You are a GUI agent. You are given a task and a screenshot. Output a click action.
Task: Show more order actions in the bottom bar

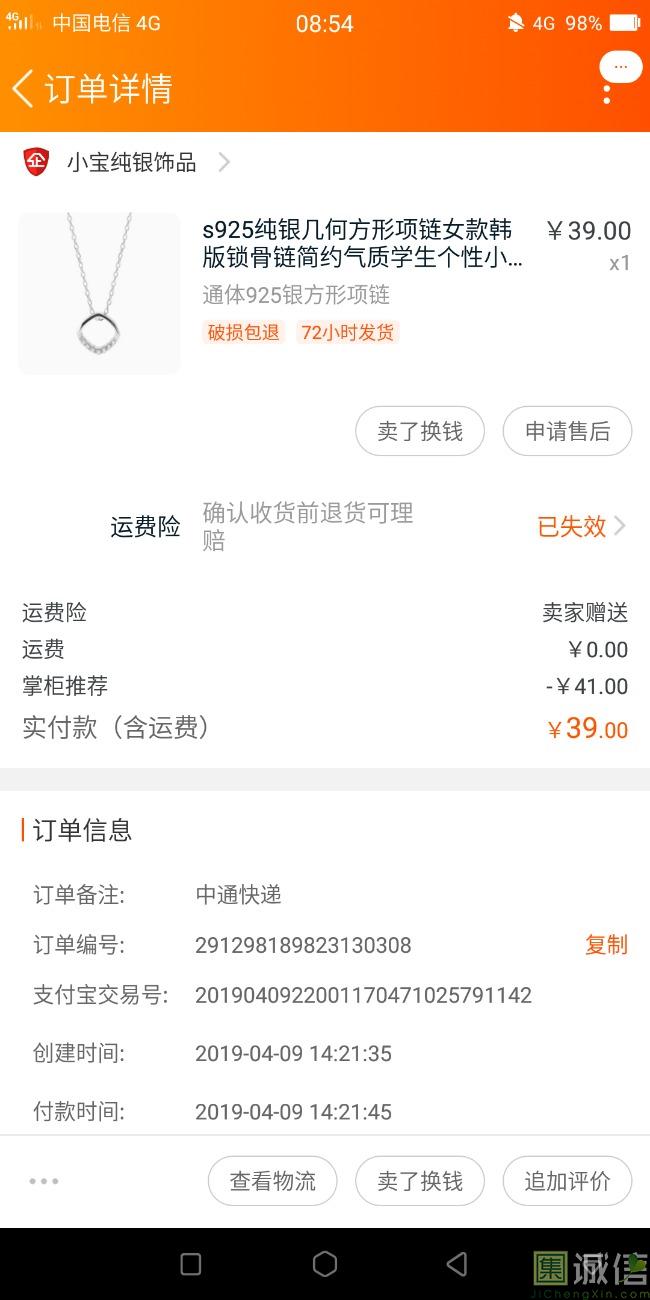coord(44,1181)
